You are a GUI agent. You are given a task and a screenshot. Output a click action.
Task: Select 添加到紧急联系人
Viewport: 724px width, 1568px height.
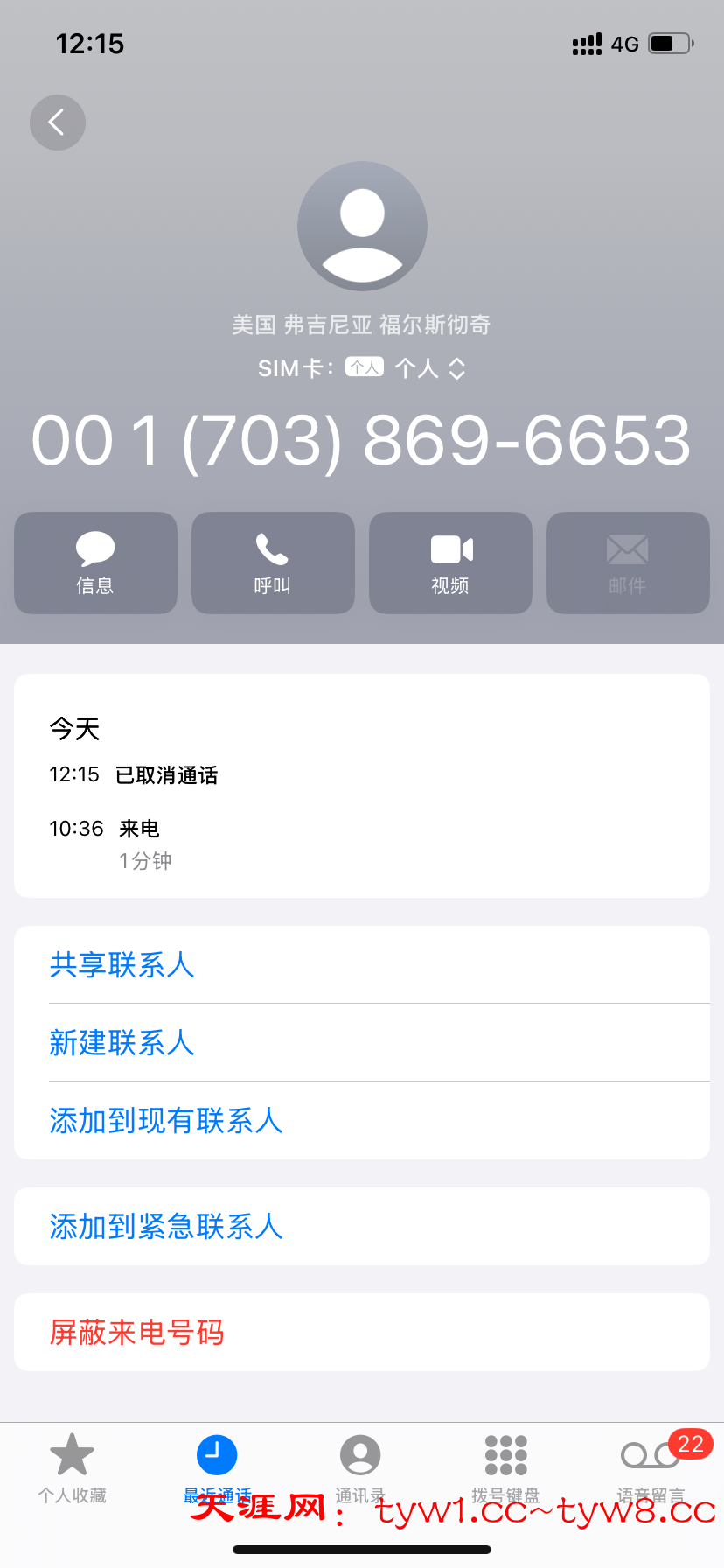(166, 1227)
